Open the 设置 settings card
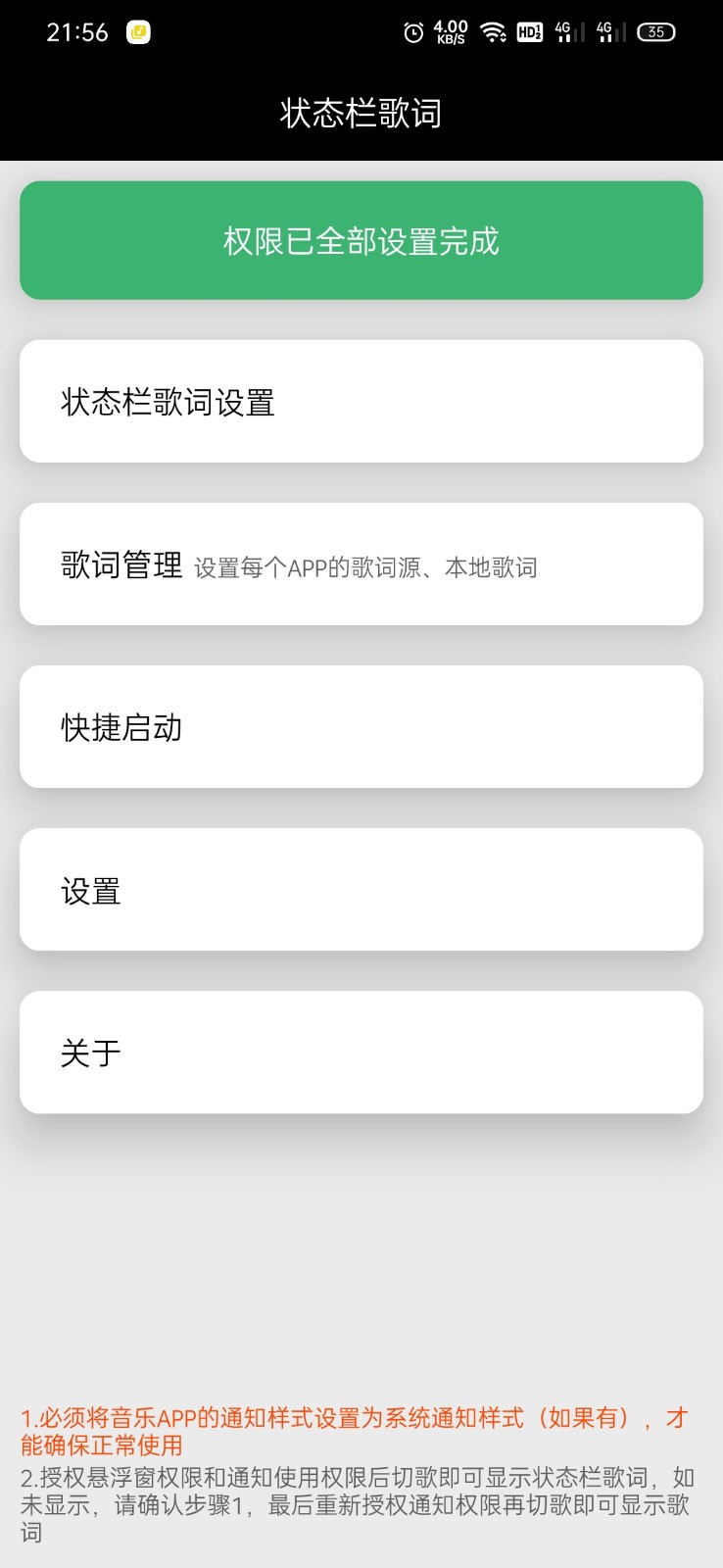 pyautogui.click(x=361, y=890)
